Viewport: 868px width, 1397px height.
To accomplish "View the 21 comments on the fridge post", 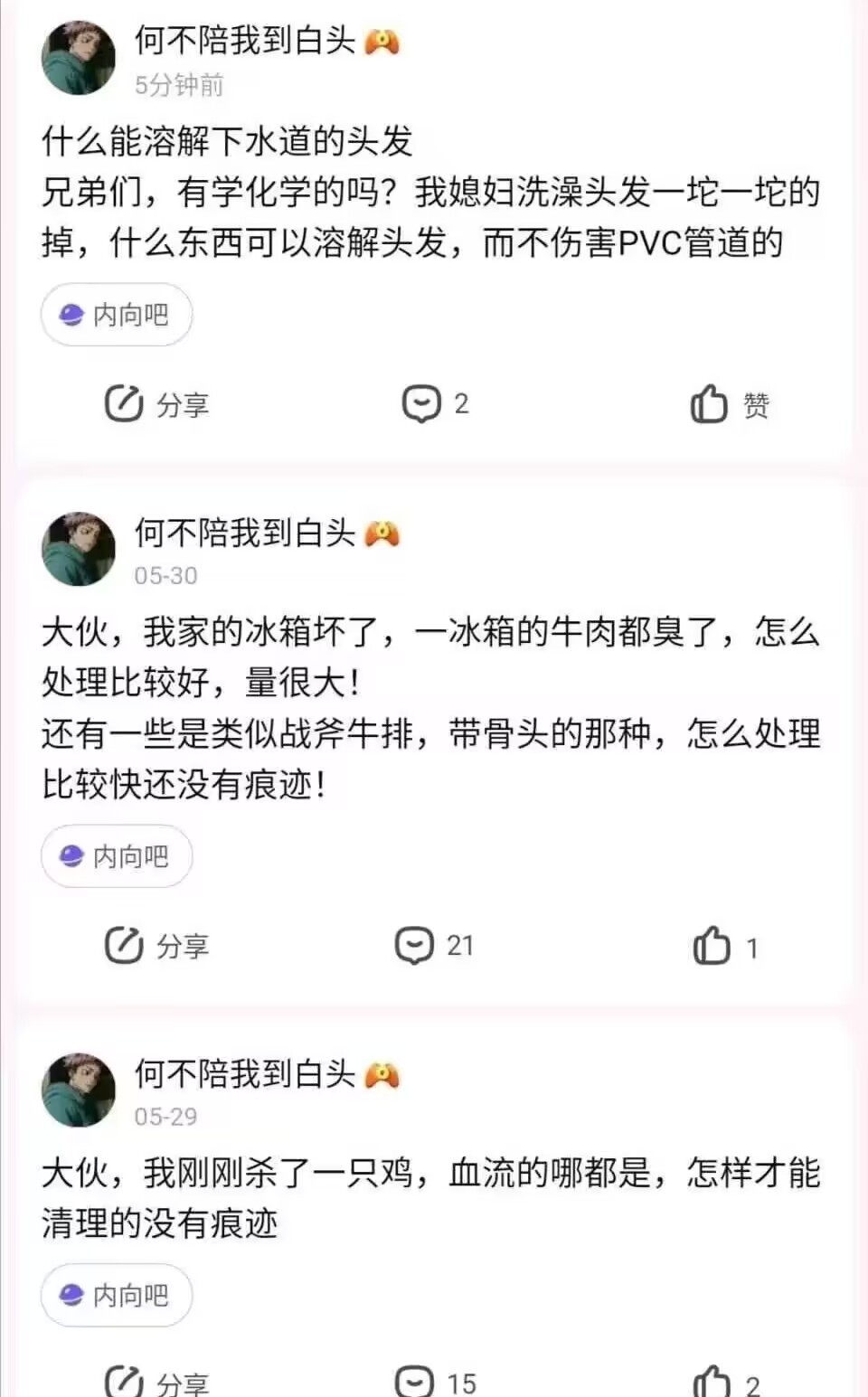I will 435,946.
